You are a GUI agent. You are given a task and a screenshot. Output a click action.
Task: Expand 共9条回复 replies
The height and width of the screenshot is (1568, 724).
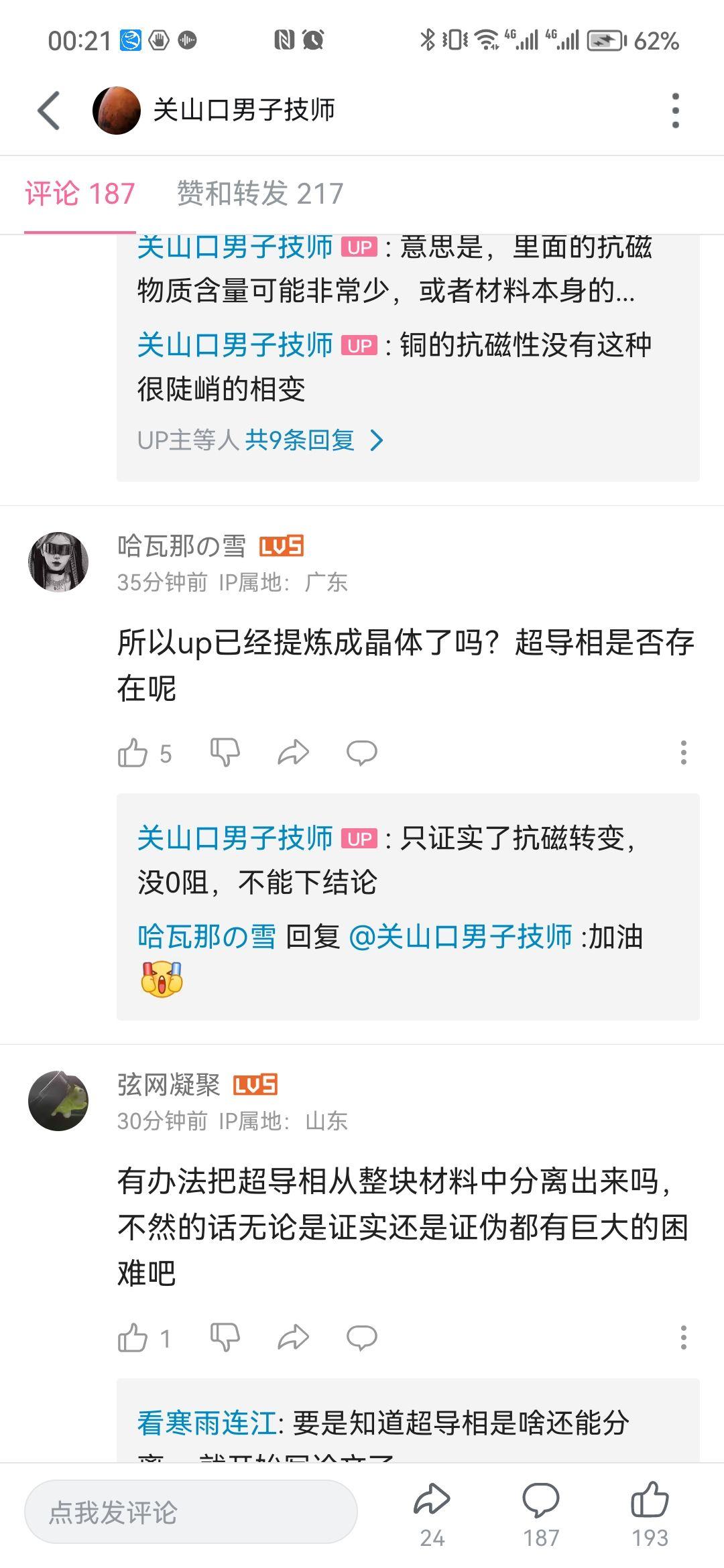pos(312,440)
